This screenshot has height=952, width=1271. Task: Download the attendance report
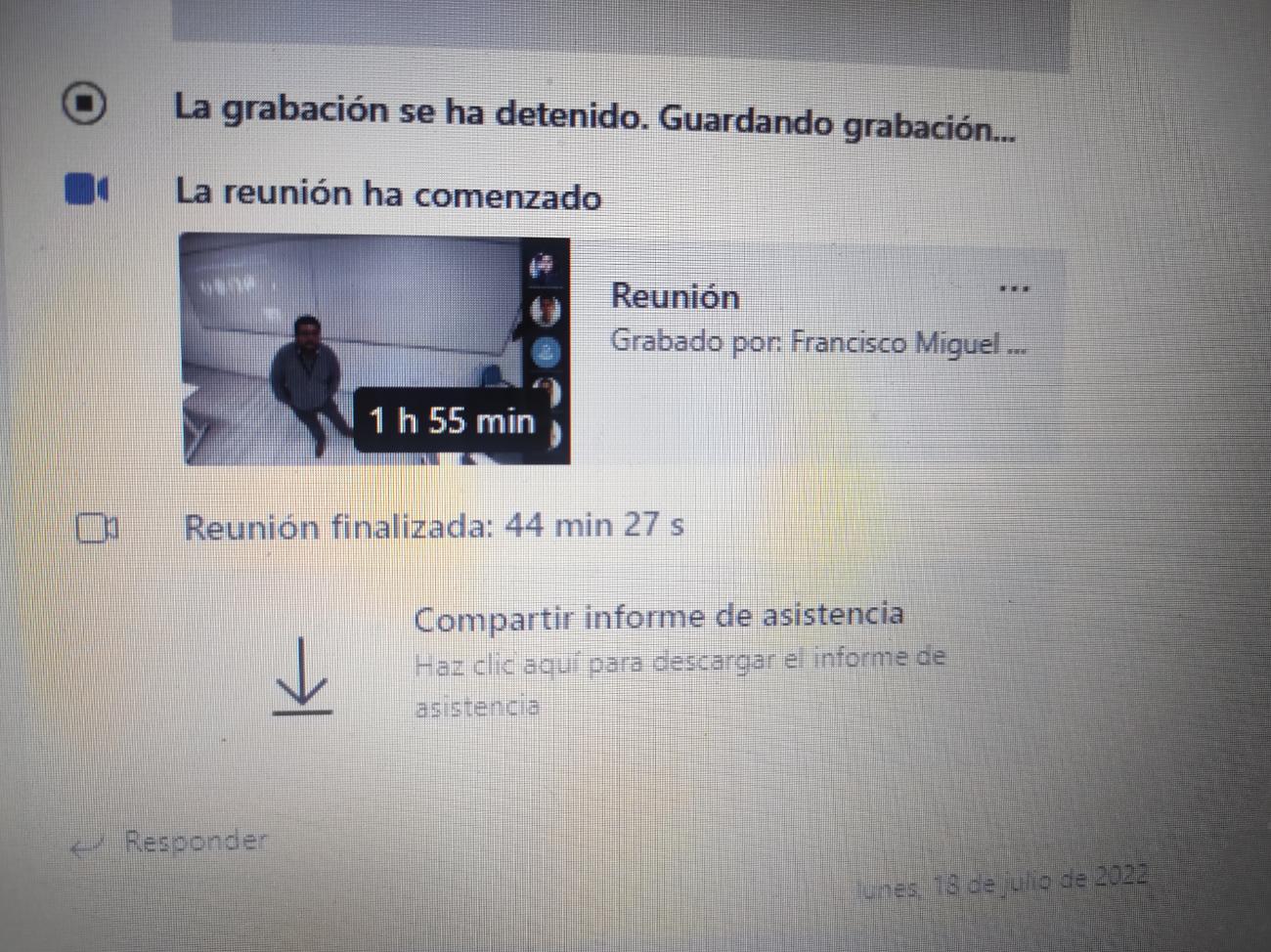click(302, 676)
